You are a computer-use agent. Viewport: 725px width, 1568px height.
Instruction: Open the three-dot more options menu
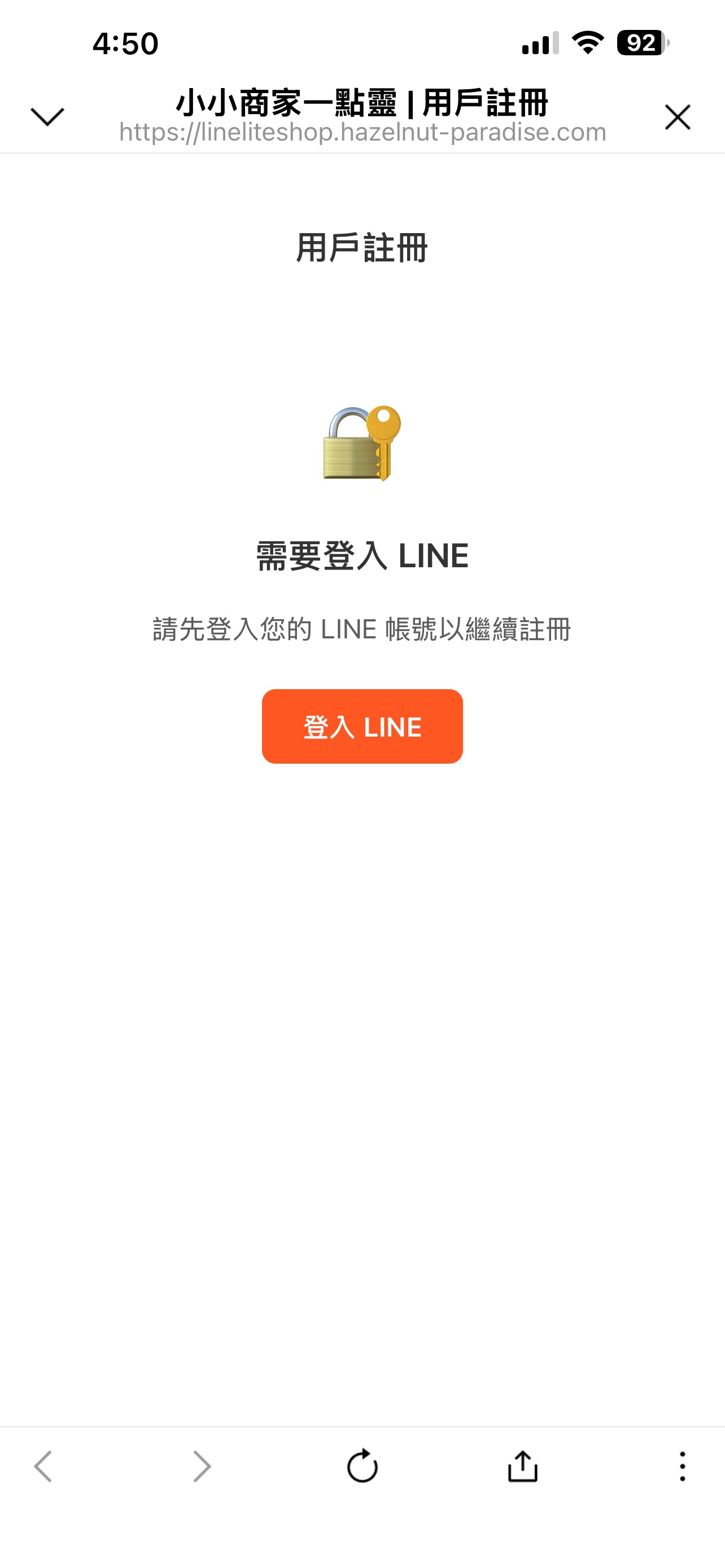[682, 1466]
